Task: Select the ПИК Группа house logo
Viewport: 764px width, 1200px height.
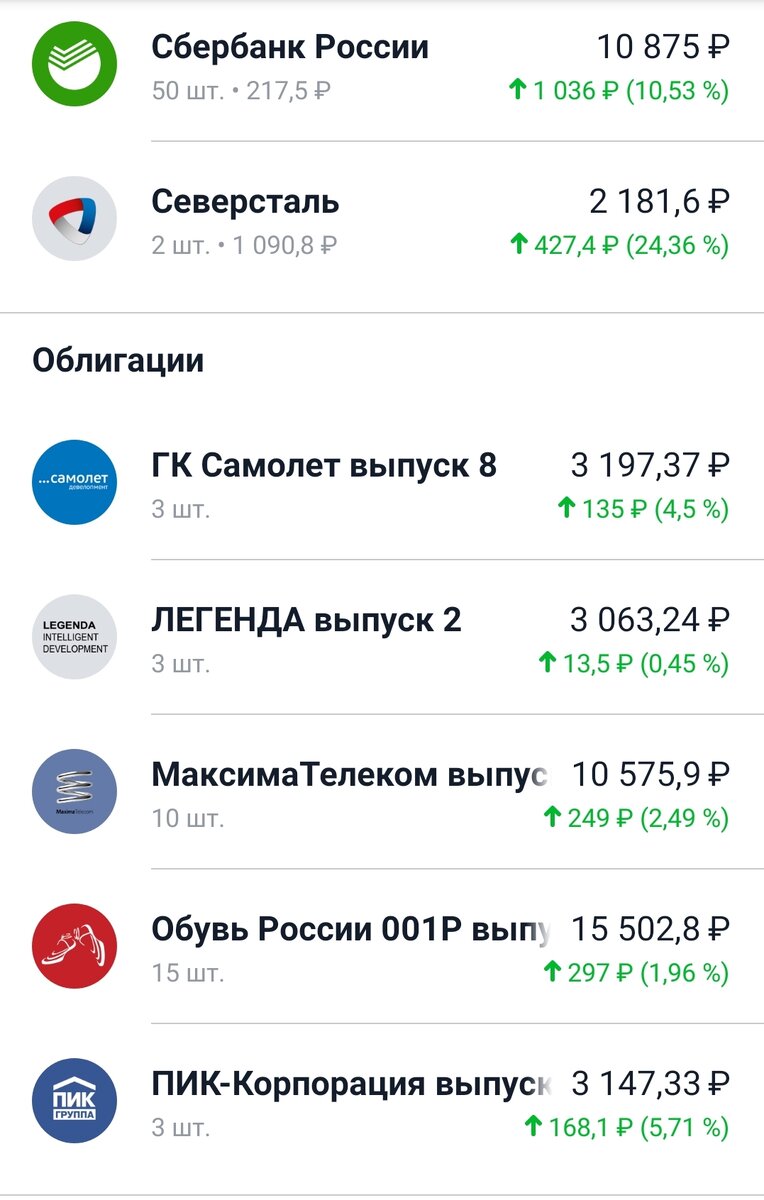Action: pos(74,1099)
